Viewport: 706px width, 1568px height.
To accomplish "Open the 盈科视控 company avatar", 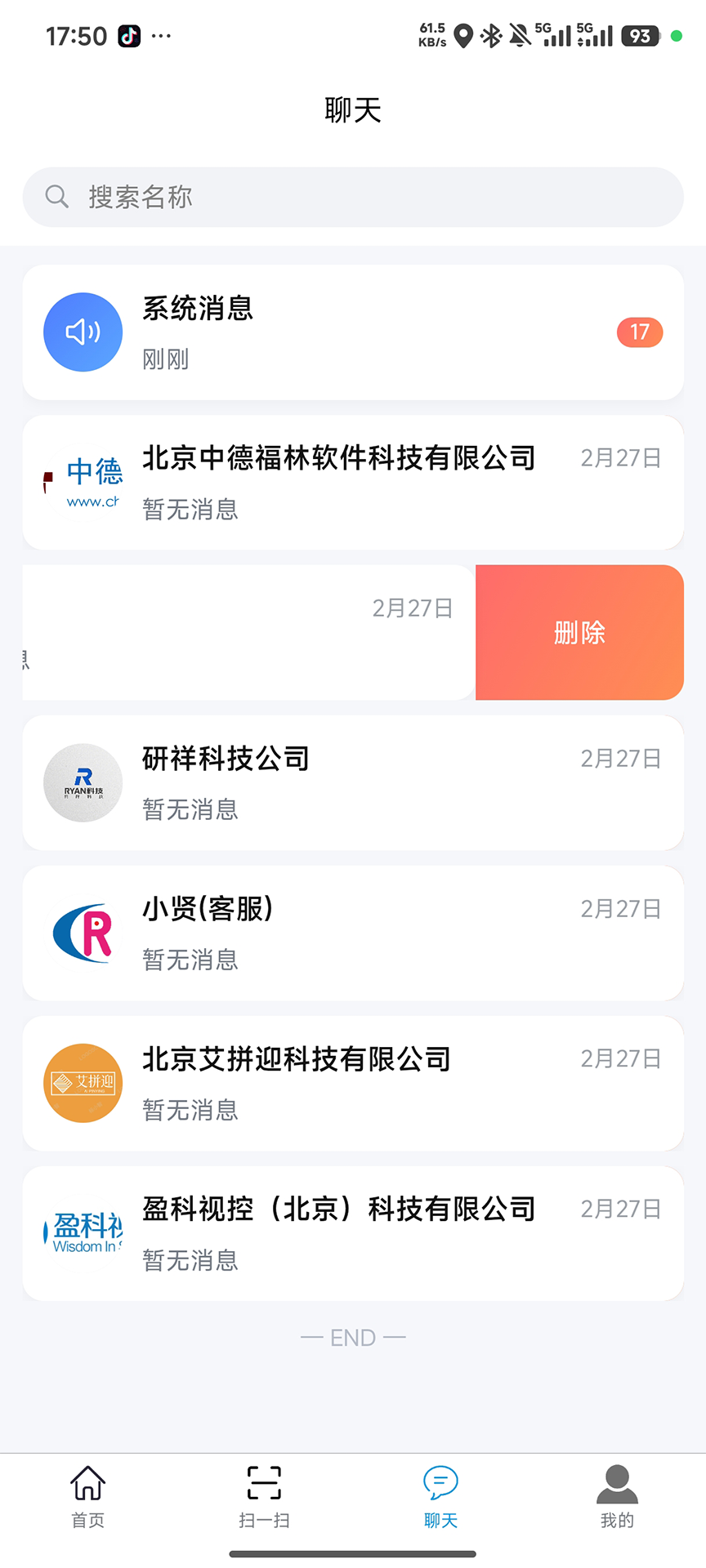I will tap(83, 1233).
